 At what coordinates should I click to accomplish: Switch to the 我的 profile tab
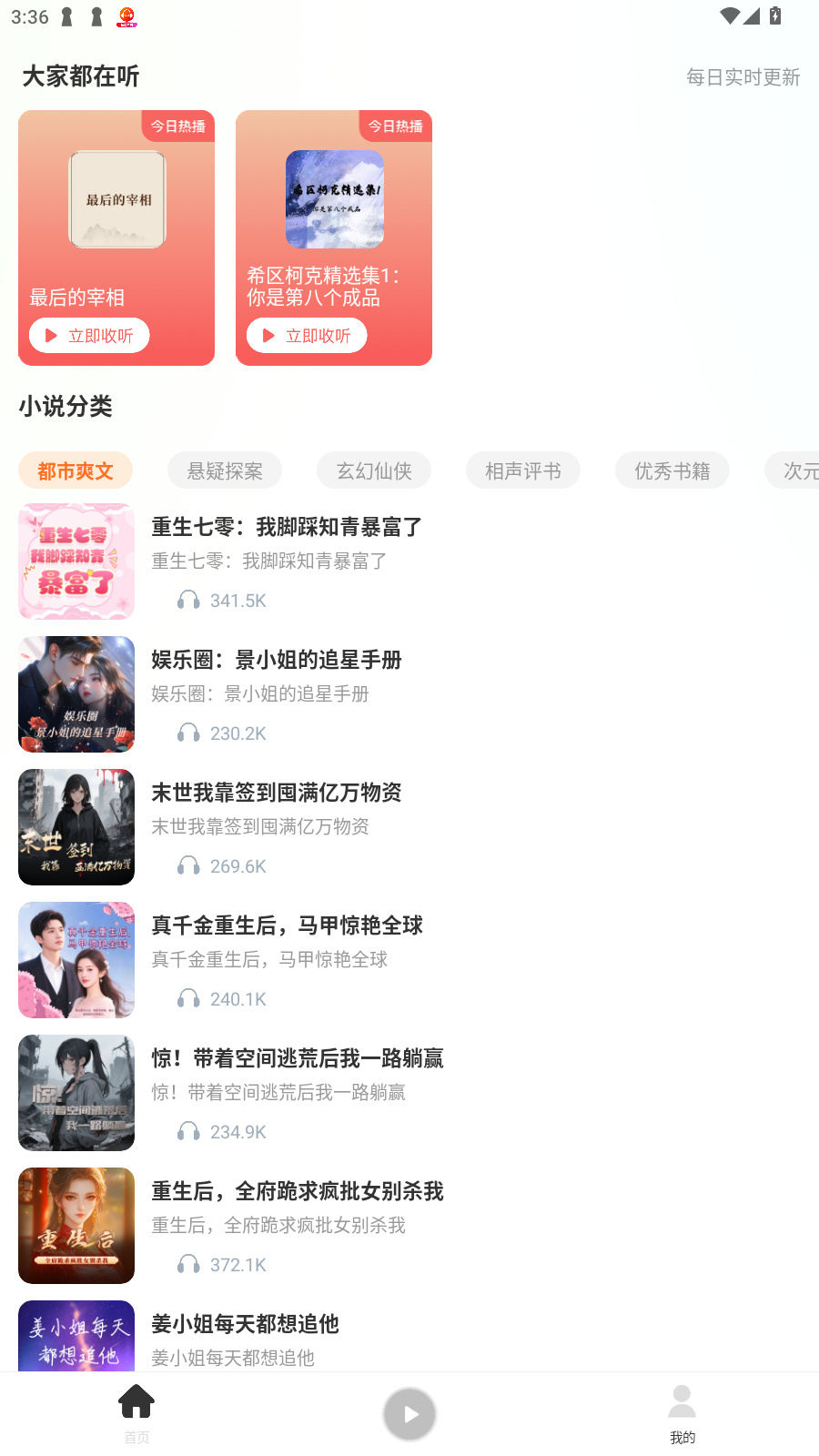point(682,1413)
